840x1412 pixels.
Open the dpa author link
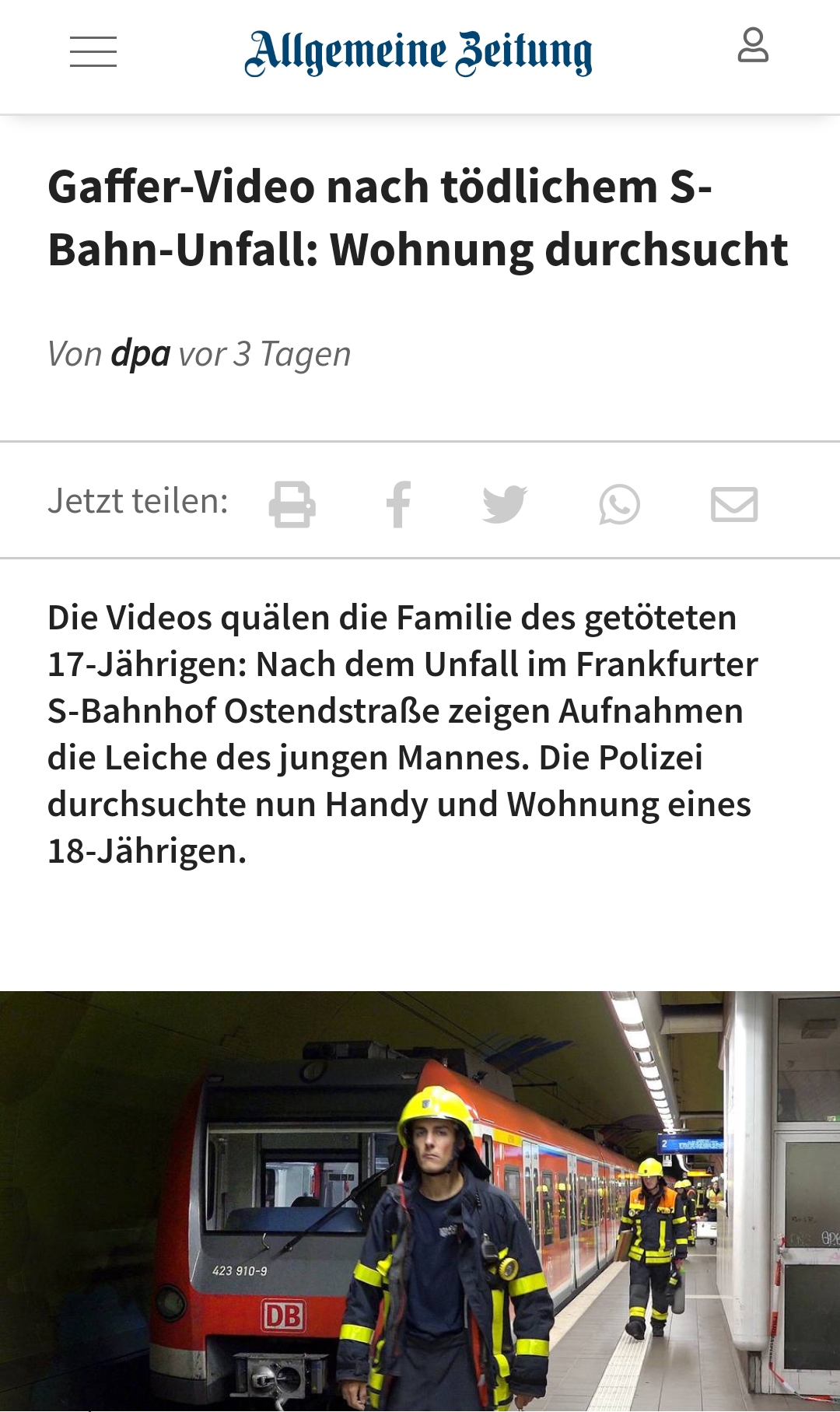pyautogui.click(x=141, y=354)
